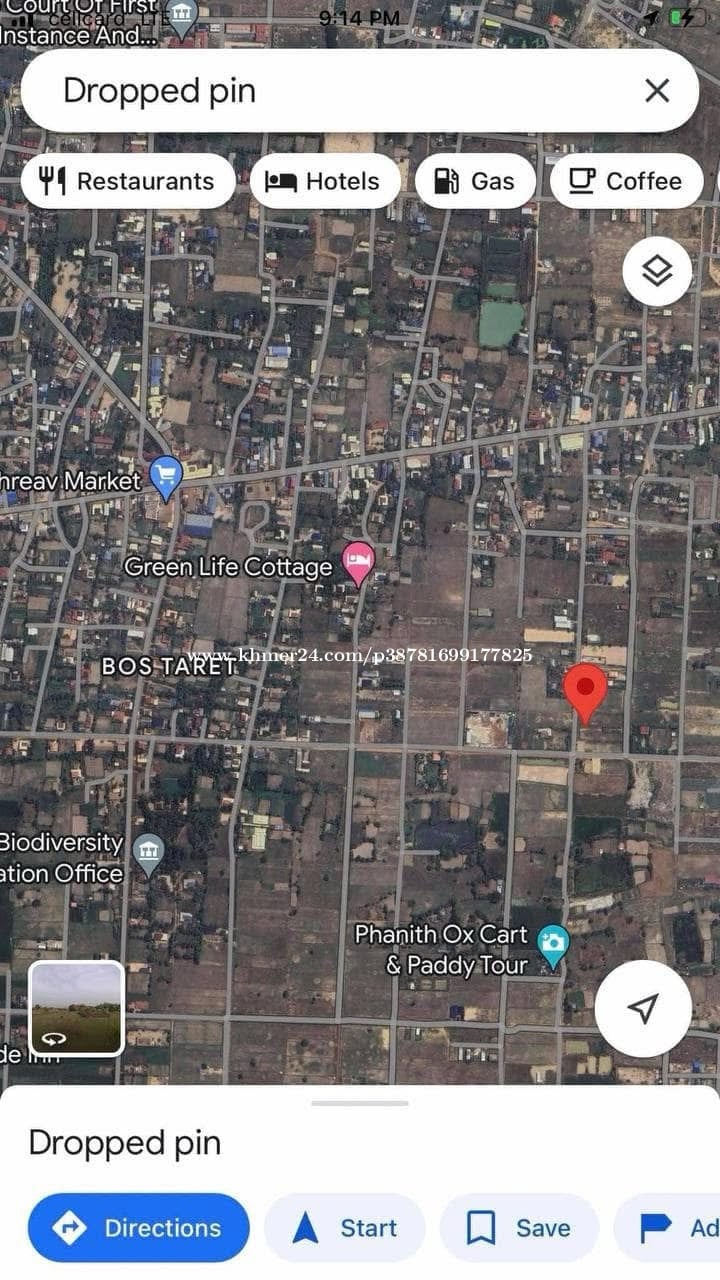Screen dimensions: 720x1280
Task: Open the map layers selector
Action: (x=656, y=271)
